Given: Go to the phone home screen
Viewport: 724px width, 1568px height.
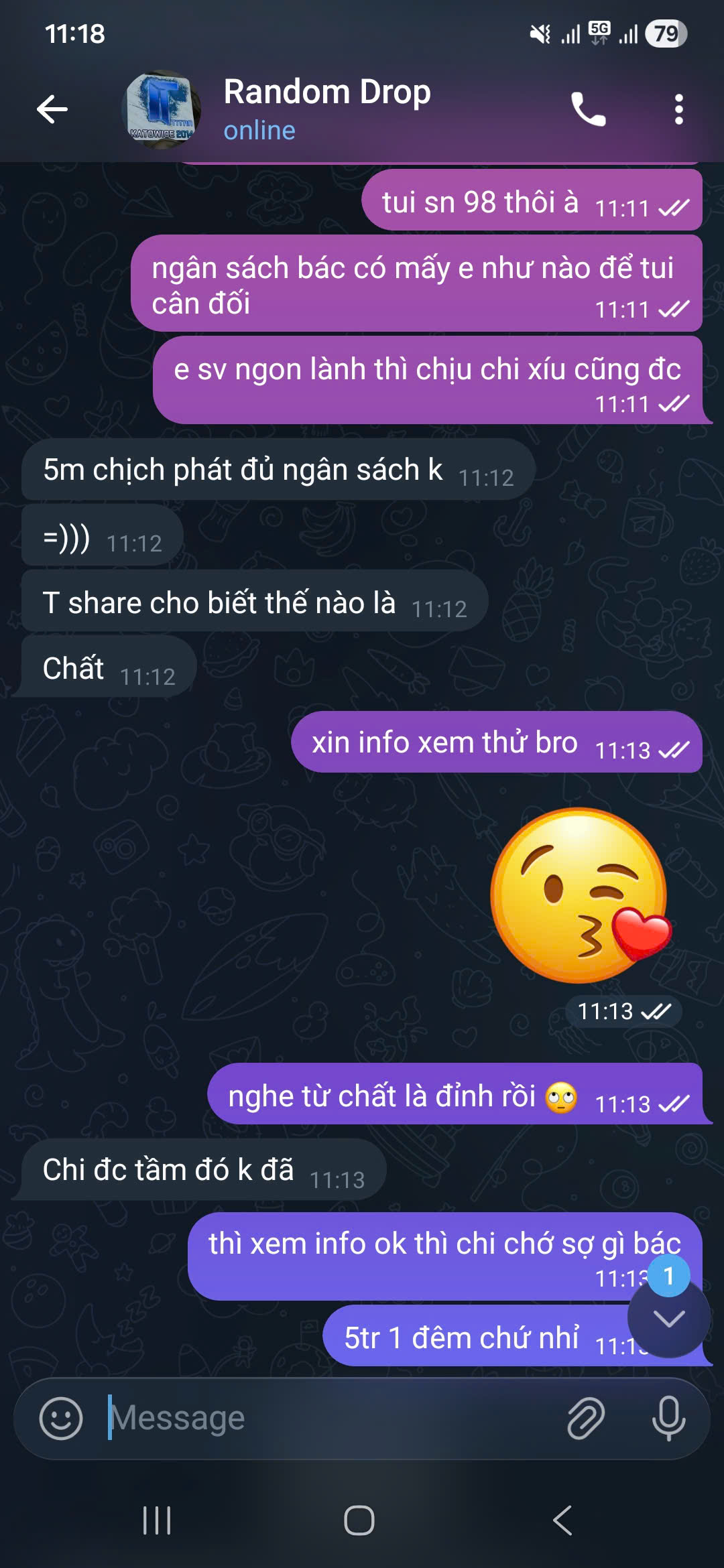Looking at the screenshot, I should pyautogui.click(x=359, y=1520).
